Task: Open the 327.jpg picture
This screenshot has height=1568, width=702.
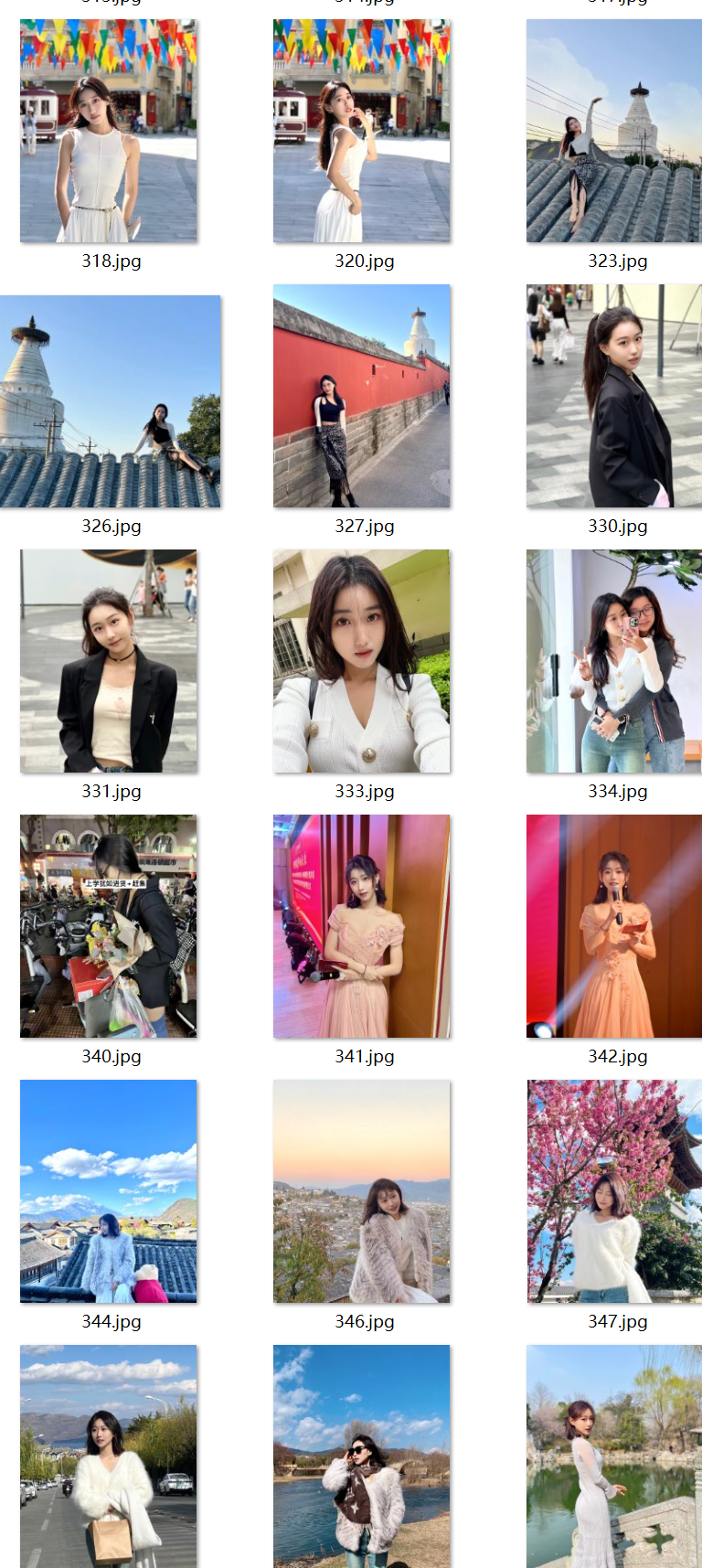Action: pyautogui.click(x=361, y=396)
